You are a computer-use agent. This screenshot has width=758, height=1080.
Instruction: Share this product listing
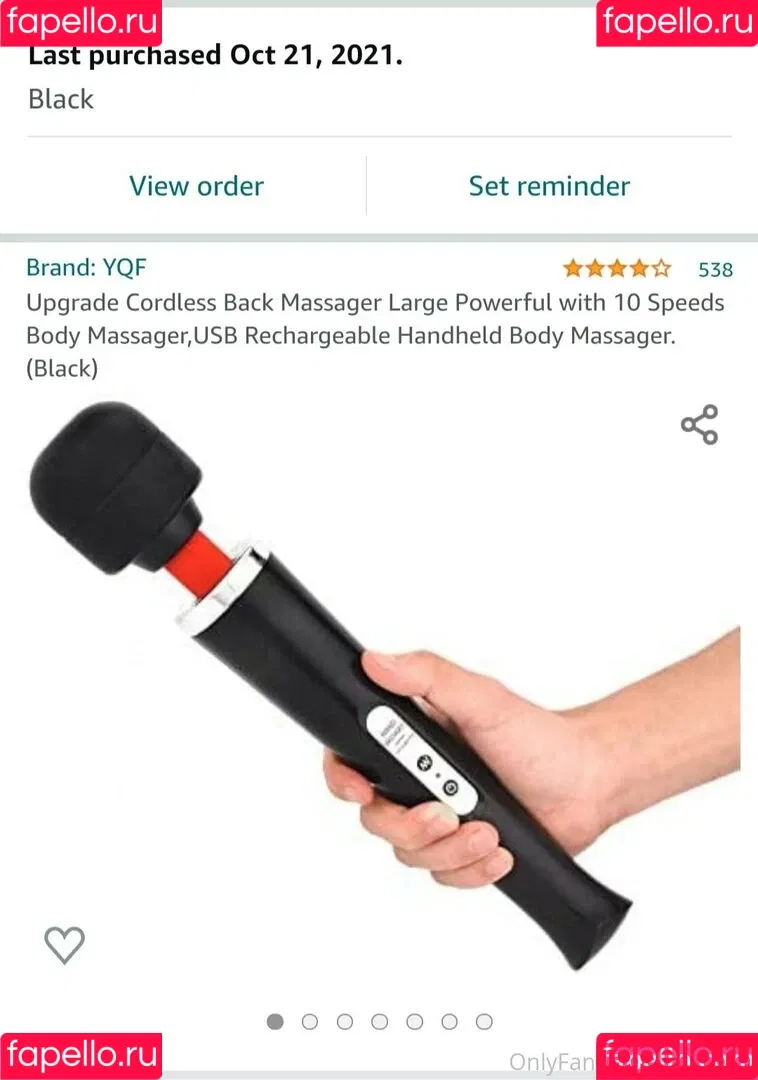pos(700,424)
